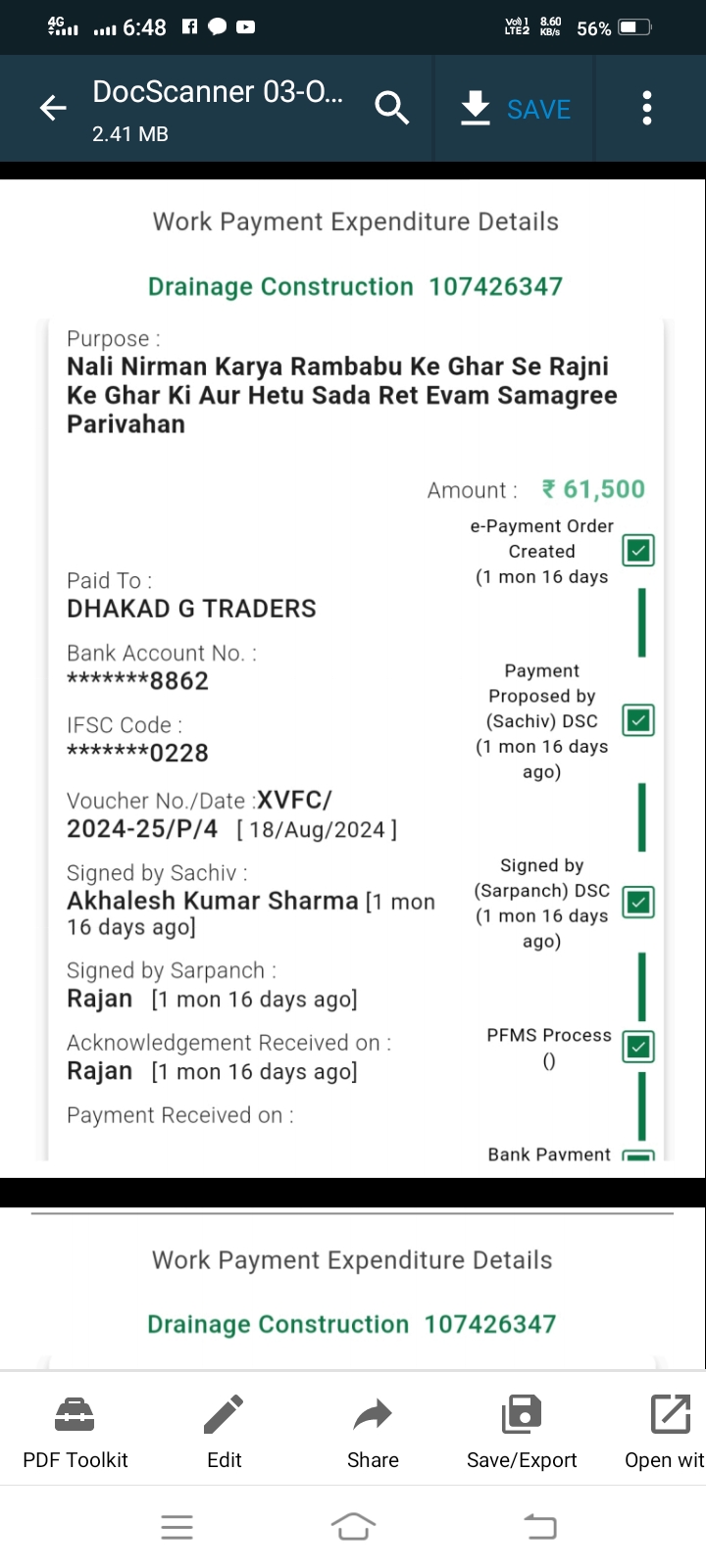The width and height of the screenshot is (706, 1568).
Task: Search within the document
Action: point(391,108)
